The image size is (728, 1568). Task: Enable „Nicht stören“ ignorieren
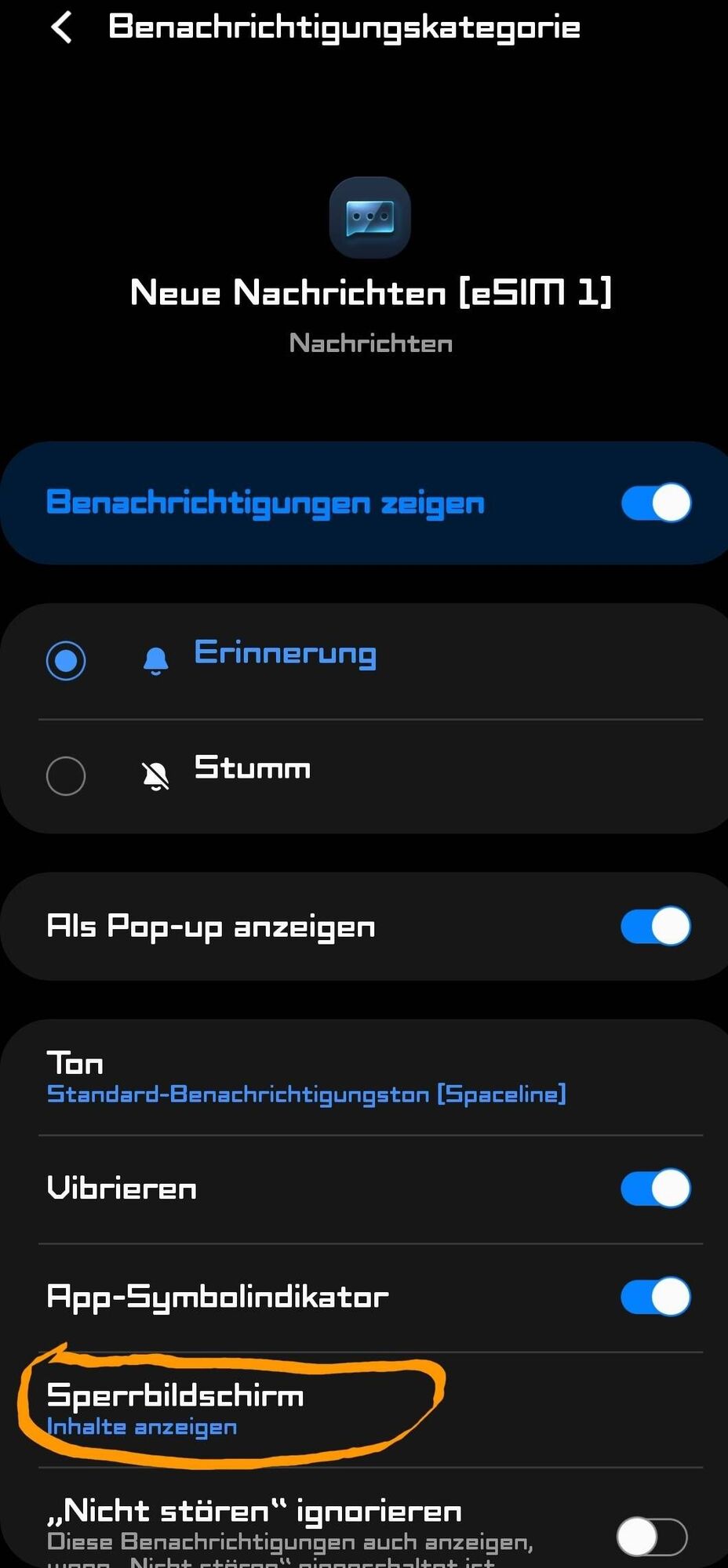[x=651, y=1536]
